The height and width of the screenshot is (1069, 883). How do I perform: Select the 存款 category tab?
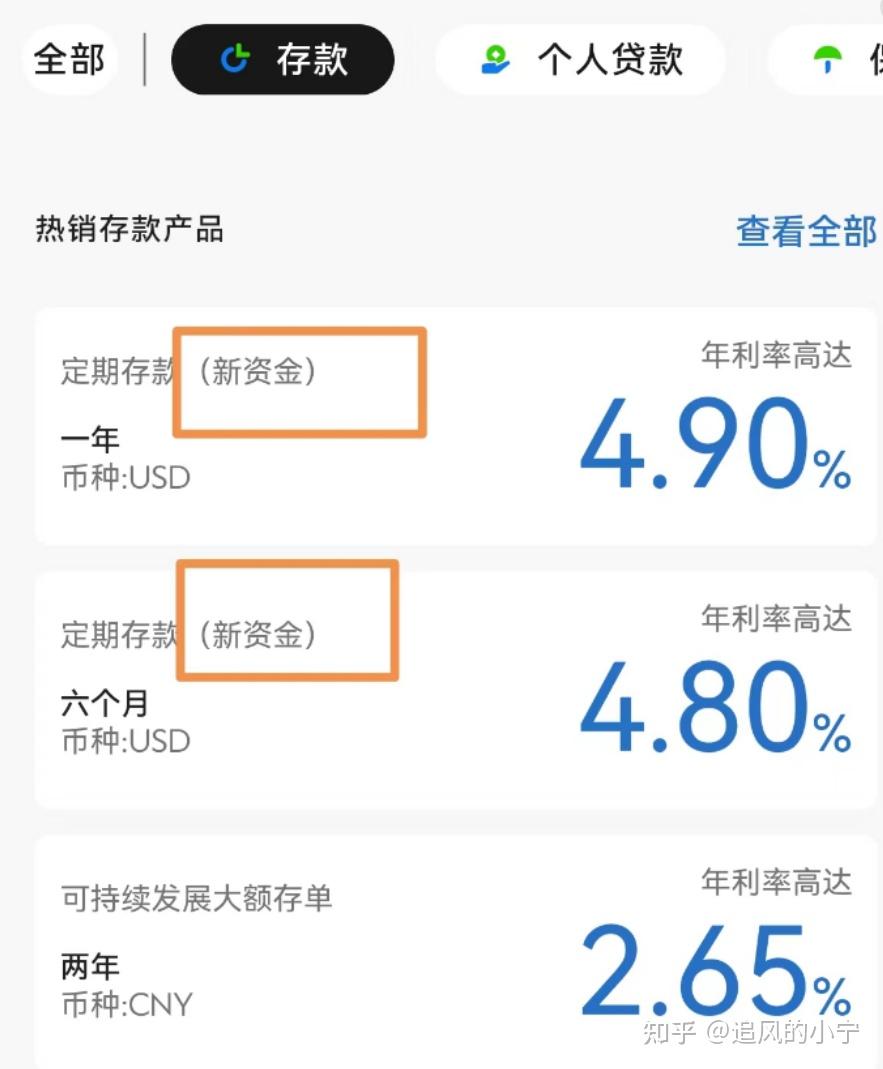click(283, 59)
